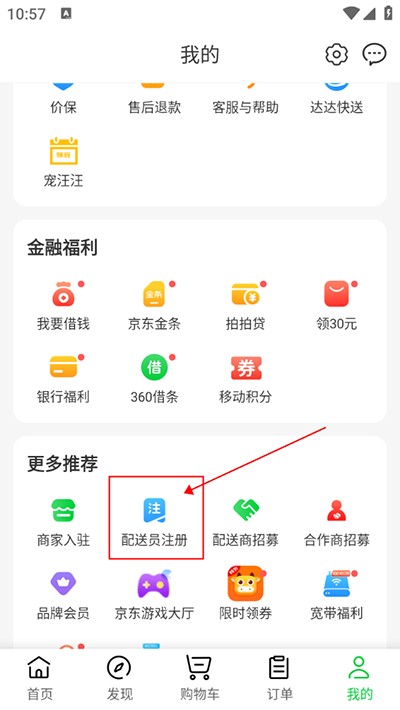
Task: Launch 京东游戏大厅
Action: 154,595
